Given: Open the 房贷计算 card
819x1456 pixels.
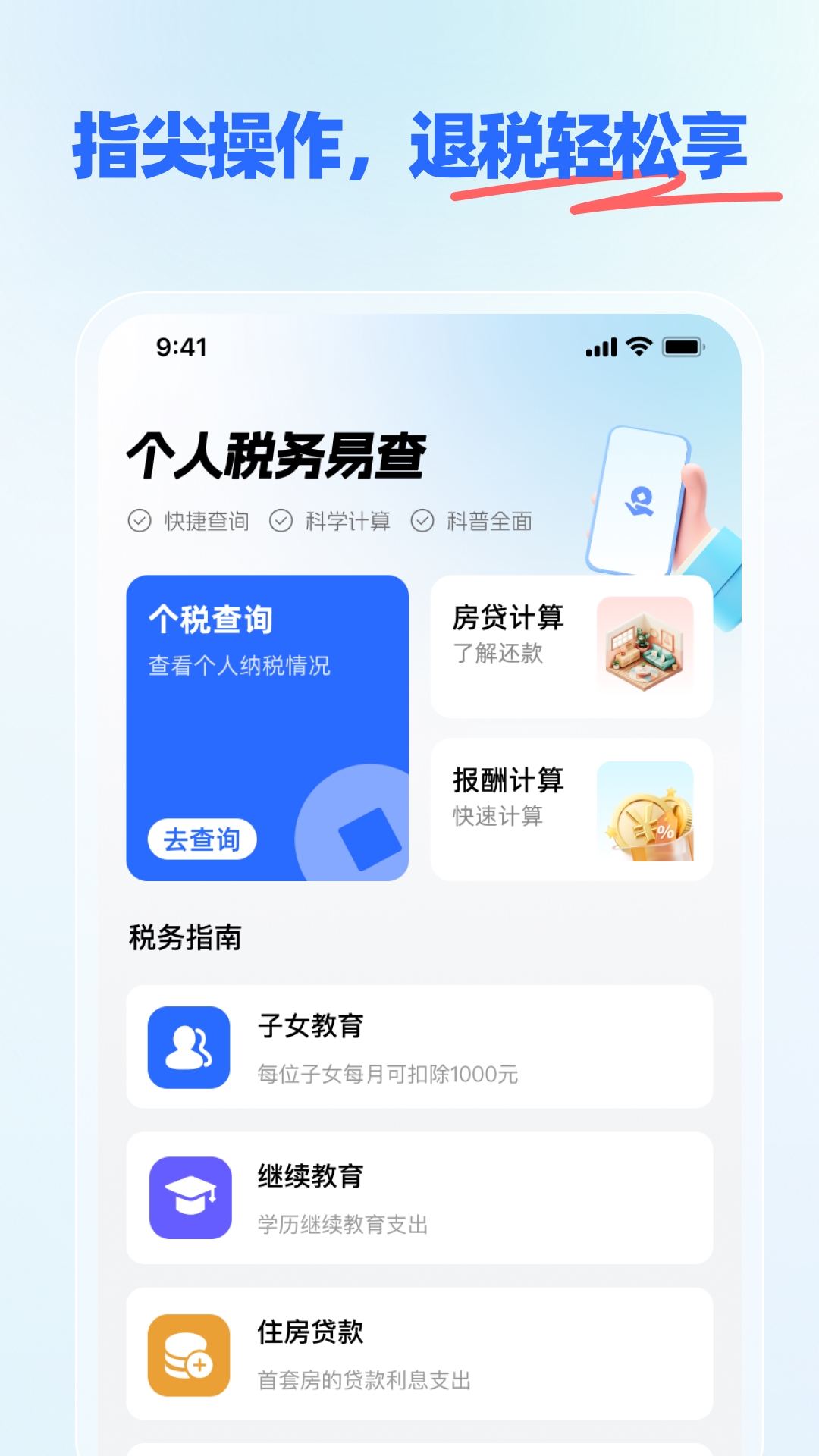Looking at the screenshot, I should click(x=571, y=648).
